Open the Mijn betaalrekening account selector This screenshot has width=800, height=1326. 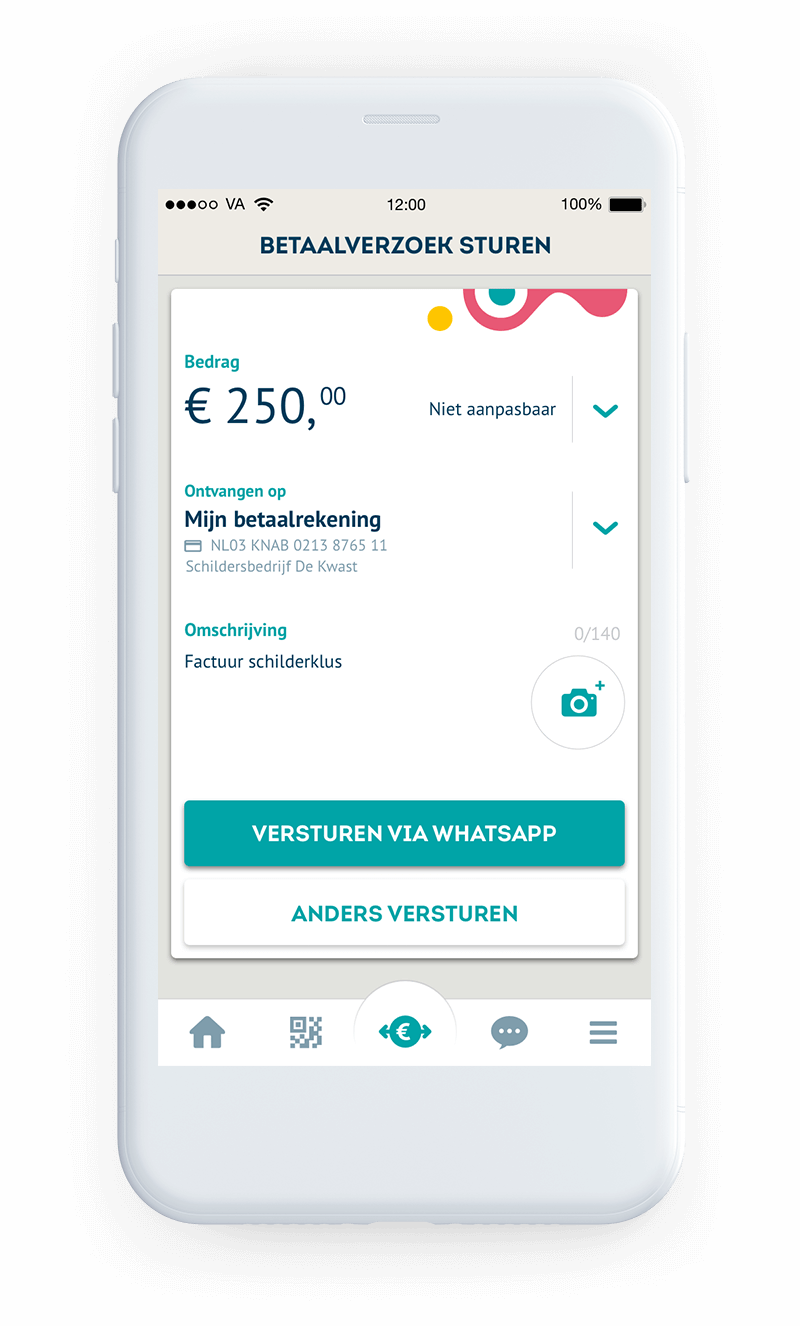[x=605, y=528]
